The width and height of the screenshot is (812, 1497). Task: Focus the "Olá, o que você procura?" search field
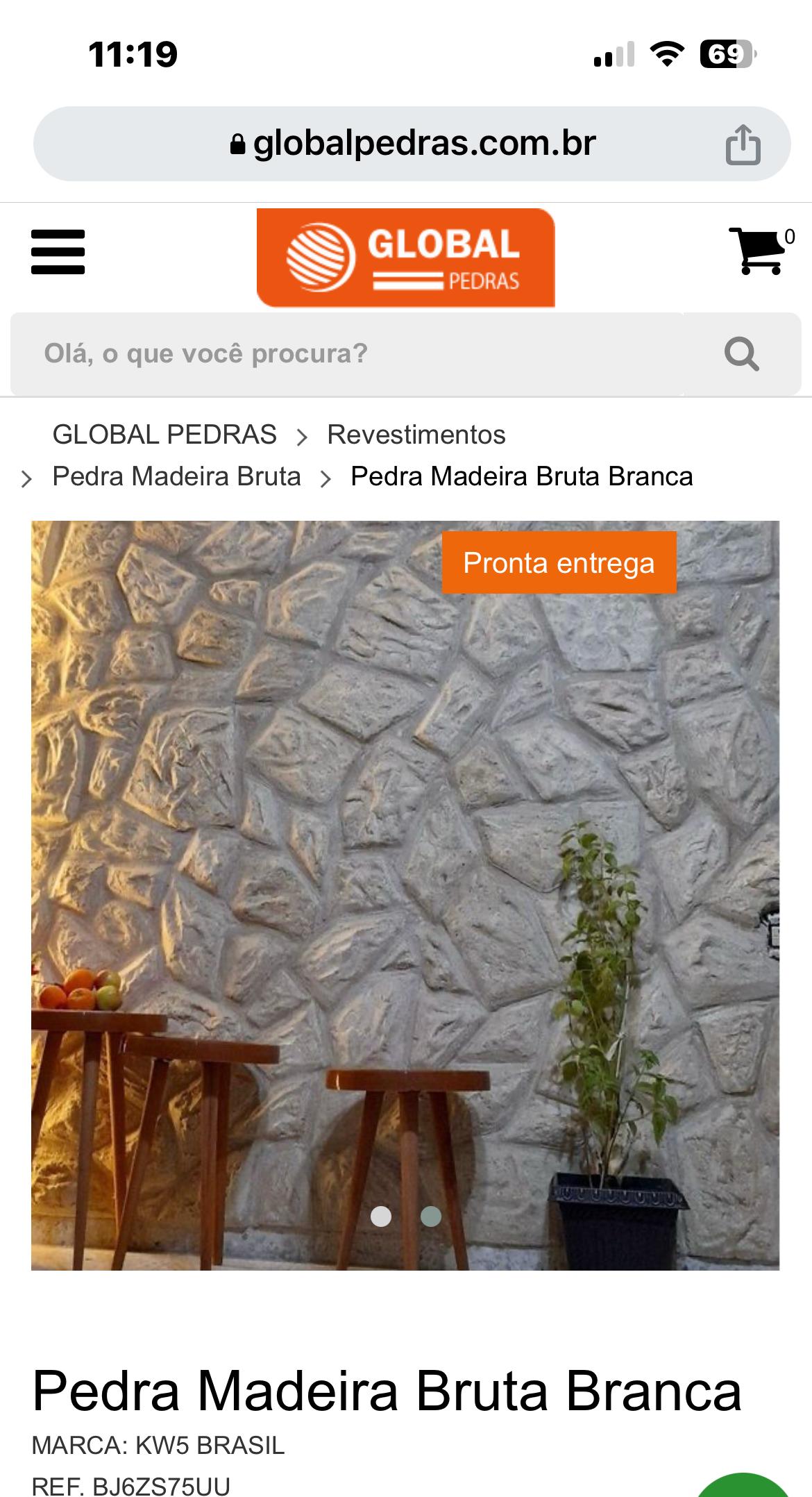pyautogui.click(x=347, y=354)
